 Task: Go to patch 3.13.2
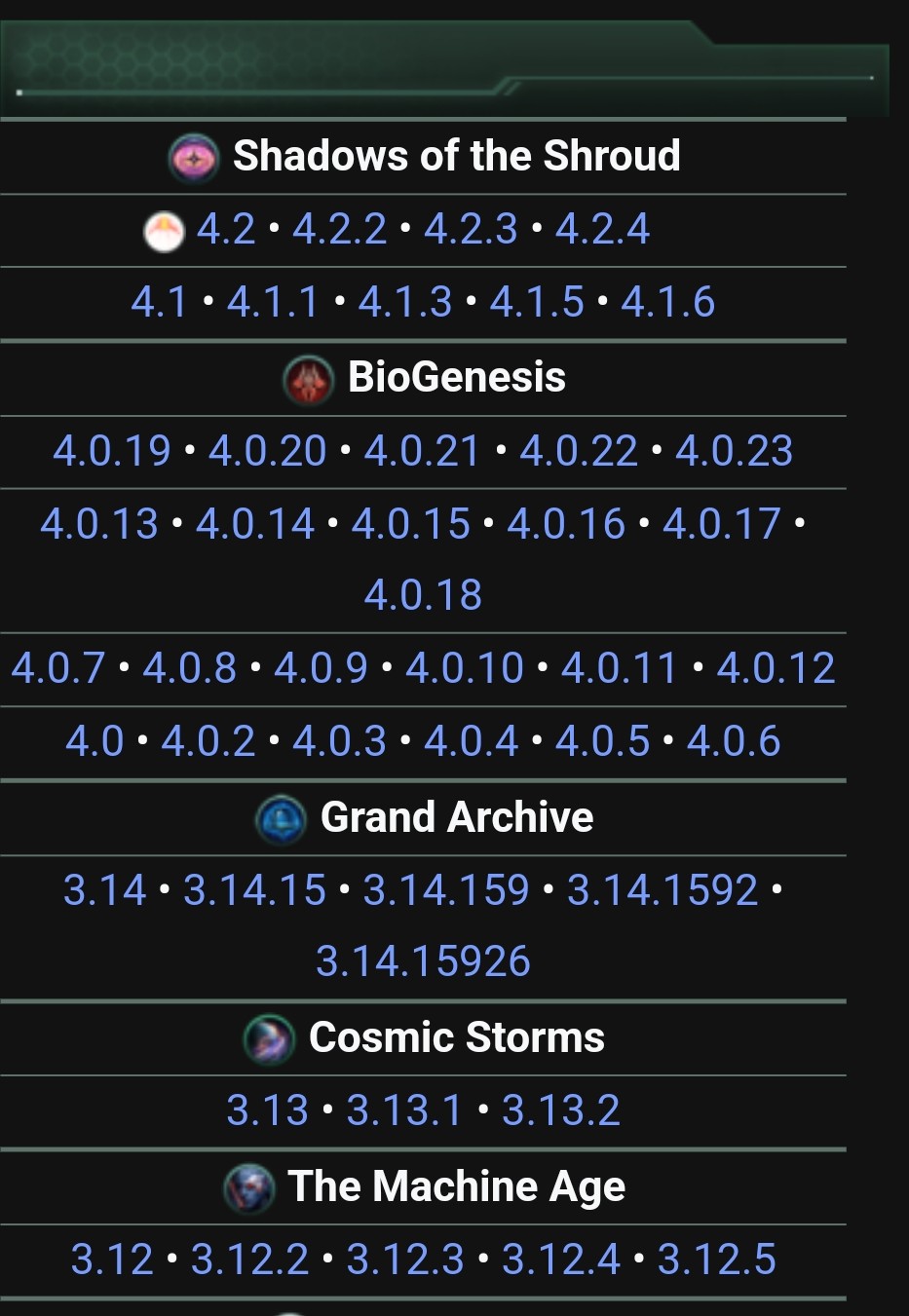(560, 1110)
